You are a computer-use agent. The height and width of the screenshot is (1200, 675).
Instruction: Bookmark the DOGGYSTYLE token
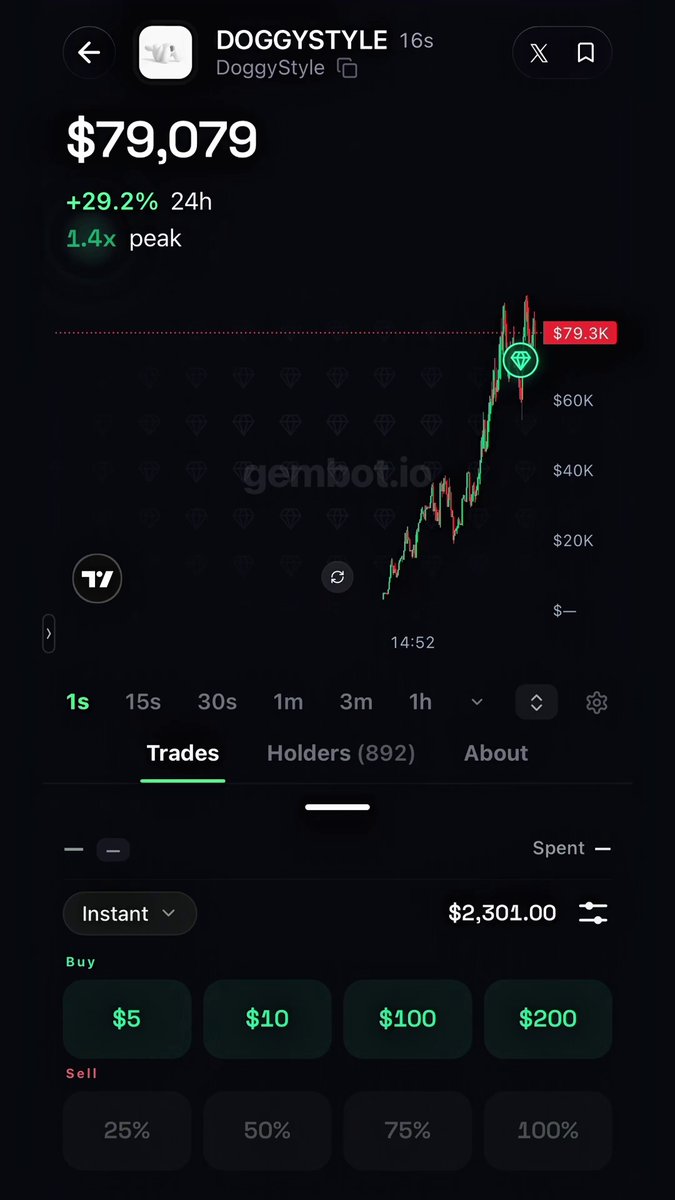coord(587,53)
